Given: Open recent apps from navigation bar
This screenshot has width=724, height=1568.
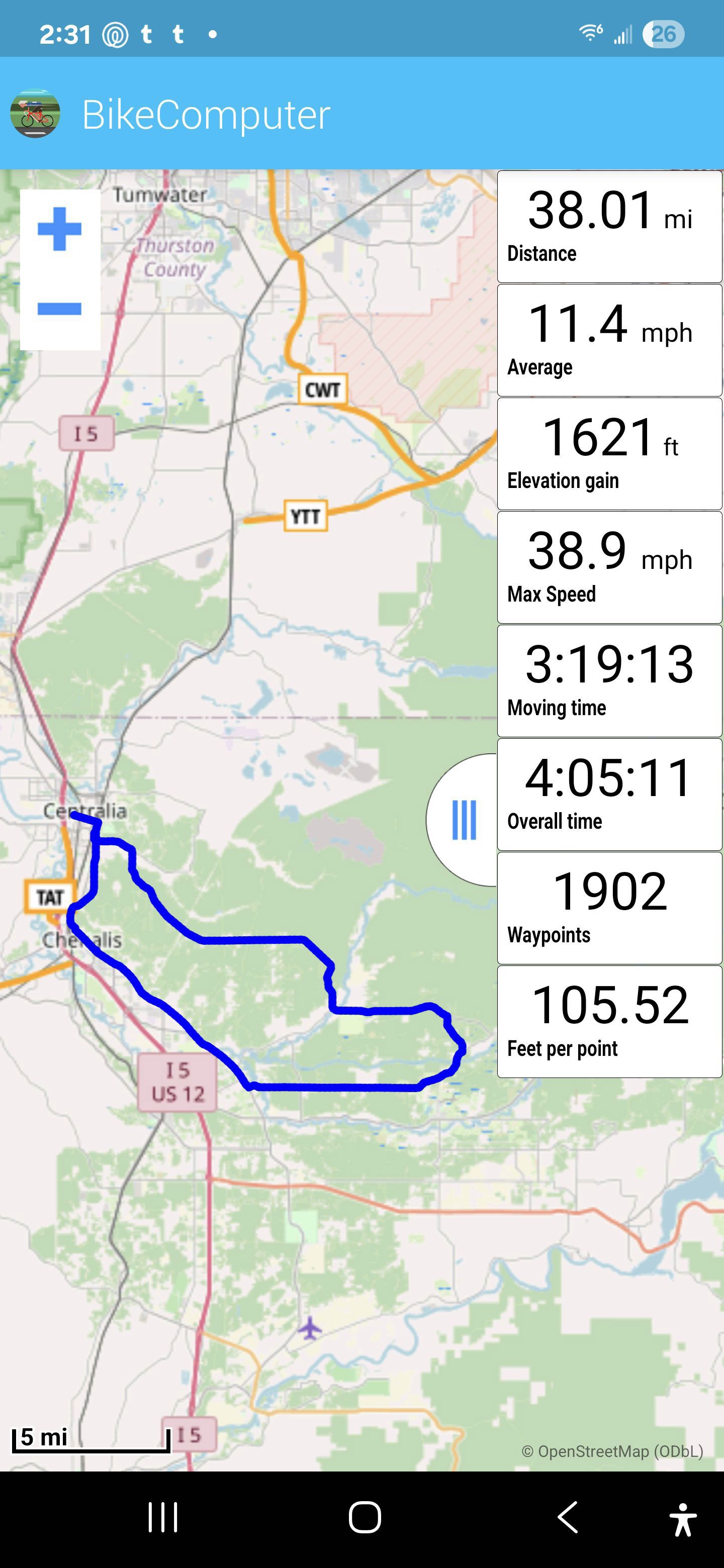Looking at the screenshot, I should pyautogui.click(x=162, y=1516).
